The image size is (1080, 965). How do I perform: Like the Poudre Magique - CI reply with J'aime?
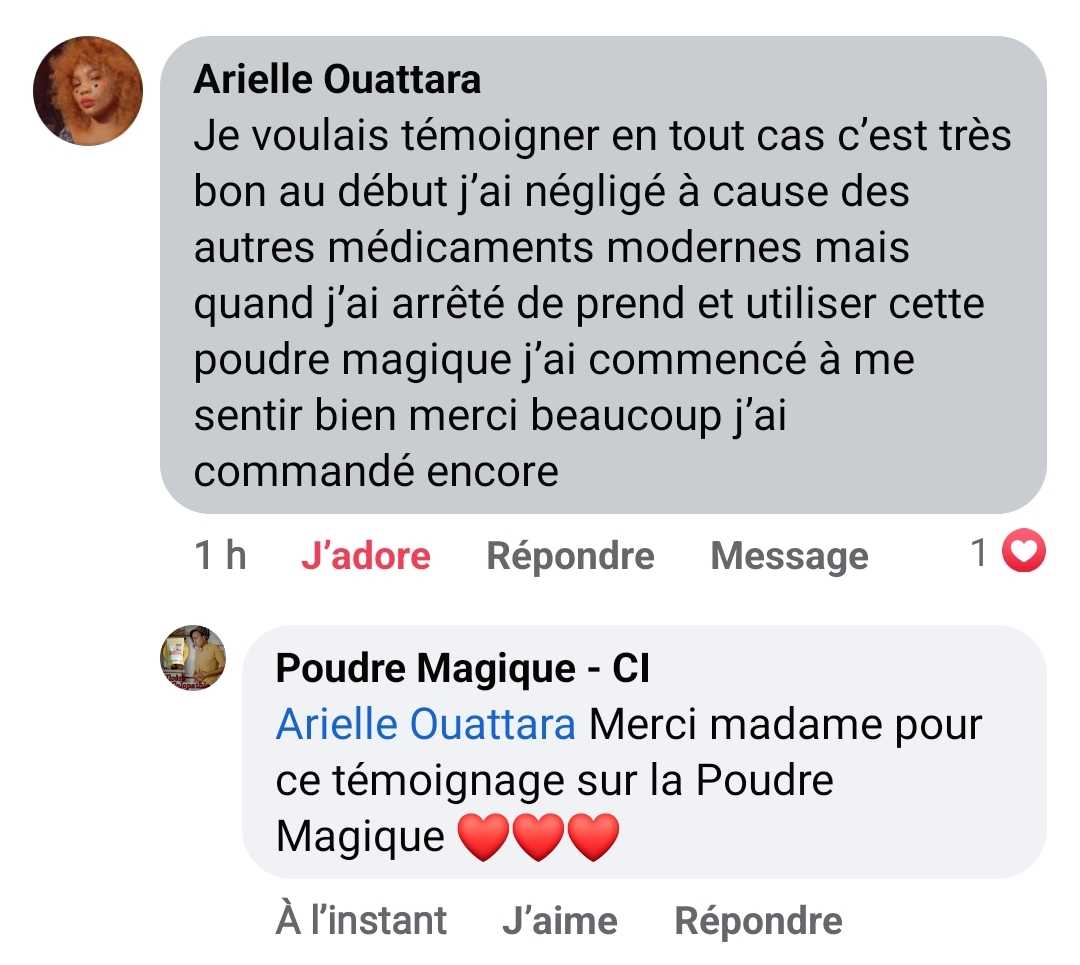click(x=559, y=920)
